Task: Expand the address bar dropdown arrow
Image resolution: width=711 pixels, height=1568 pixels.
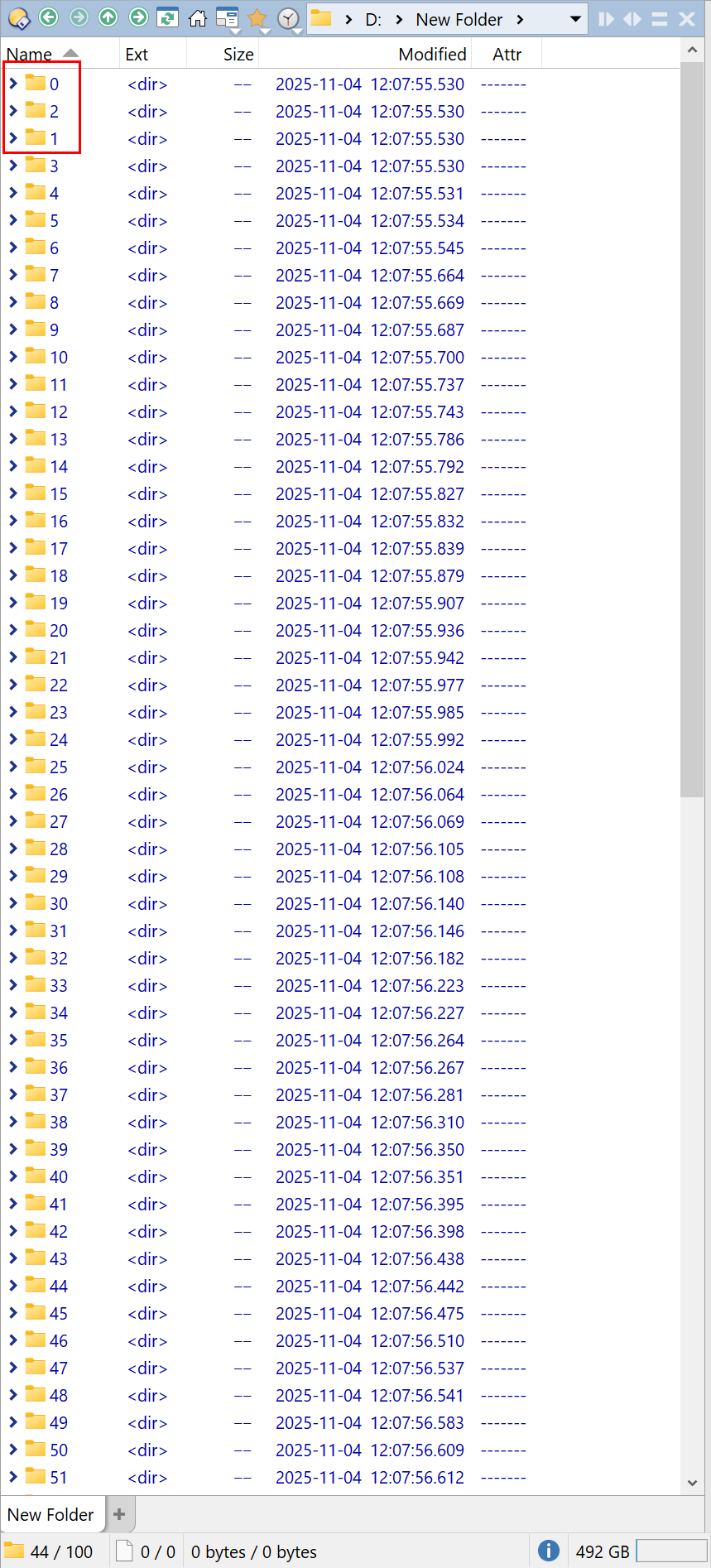Action: (575, 18)
